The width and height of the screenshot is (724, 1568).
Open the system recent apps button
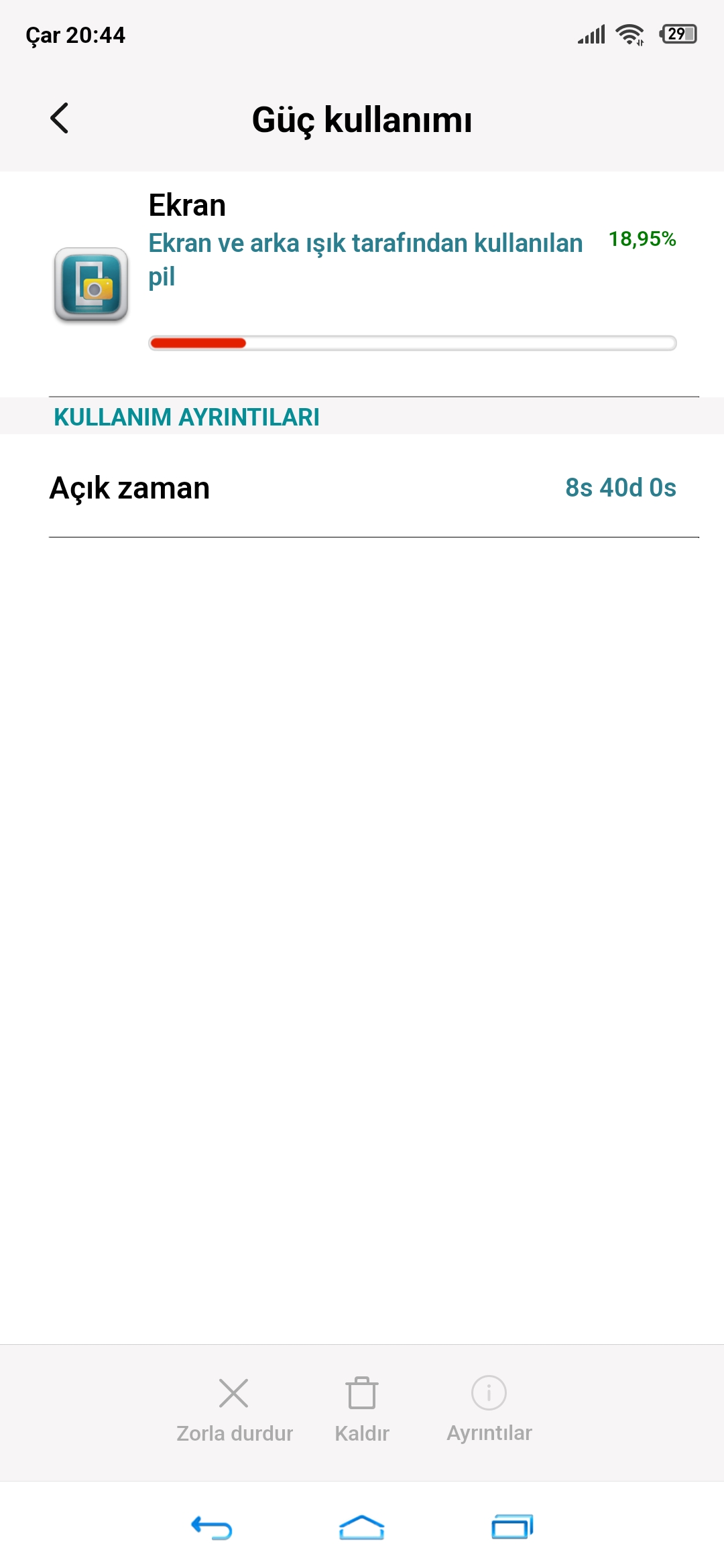[512, 1527]
